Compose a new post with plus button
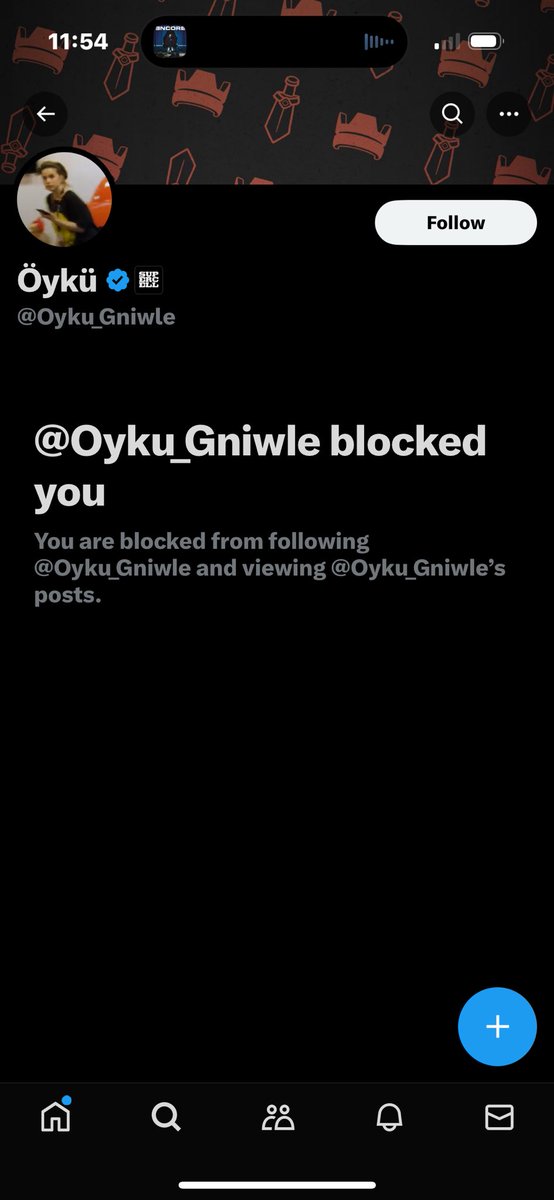 (x=497, y=1026)
